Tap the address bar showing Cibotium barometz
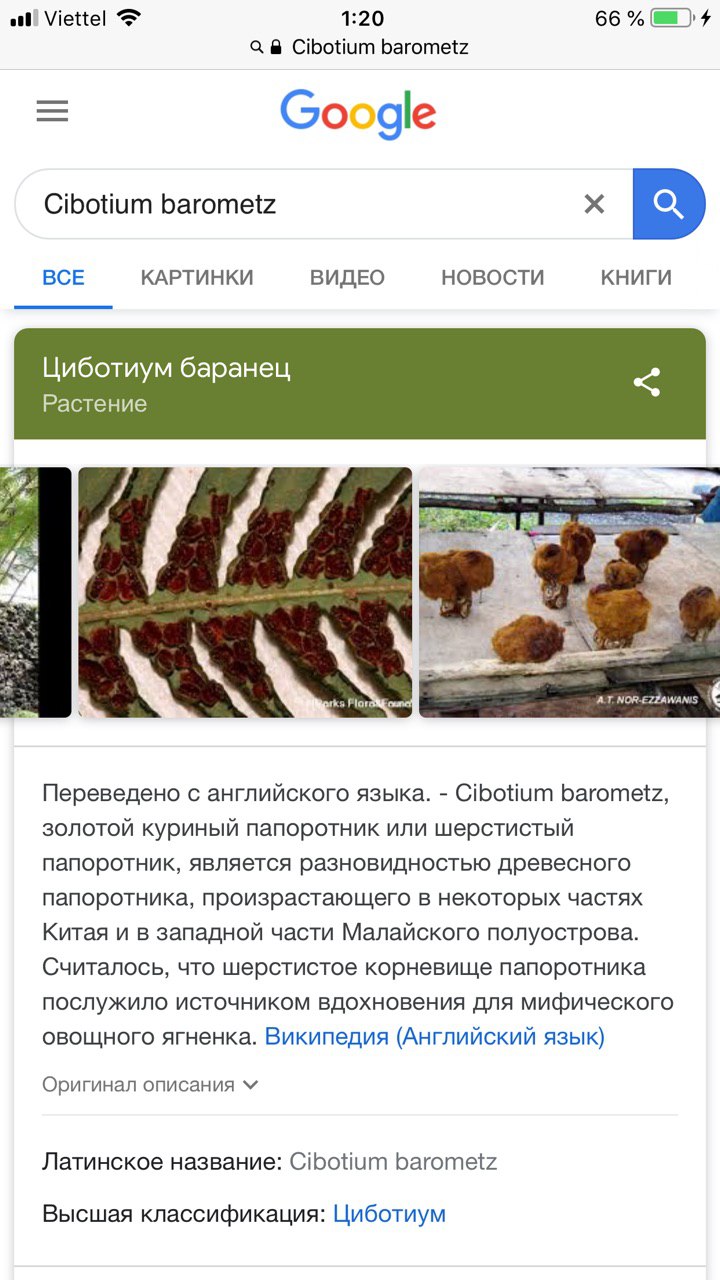The image size is (720, 1280). click(360, 47)
